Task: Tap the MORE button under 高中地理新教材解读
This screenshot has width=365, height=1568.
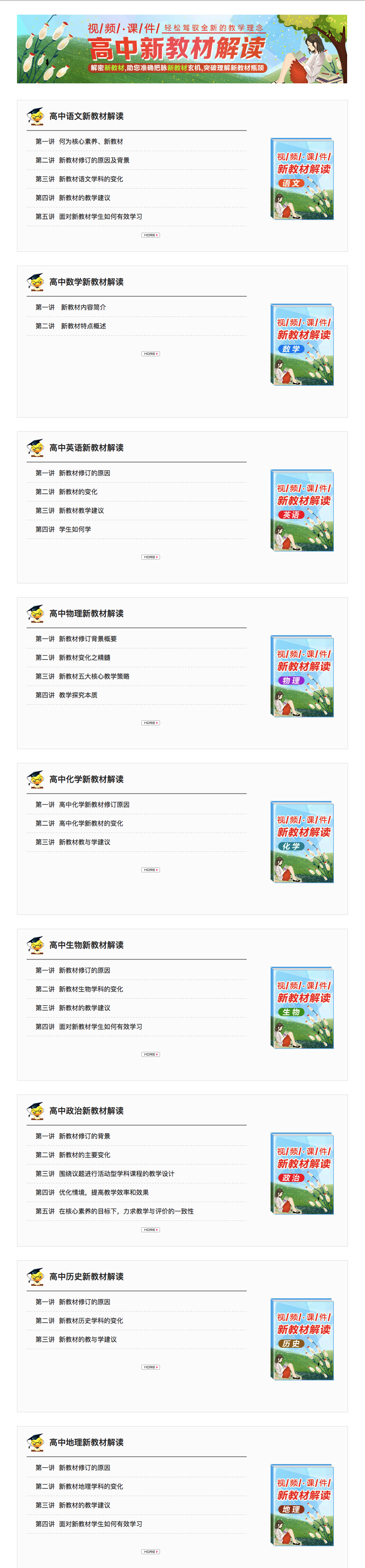Action: [x=150, y=1551]
